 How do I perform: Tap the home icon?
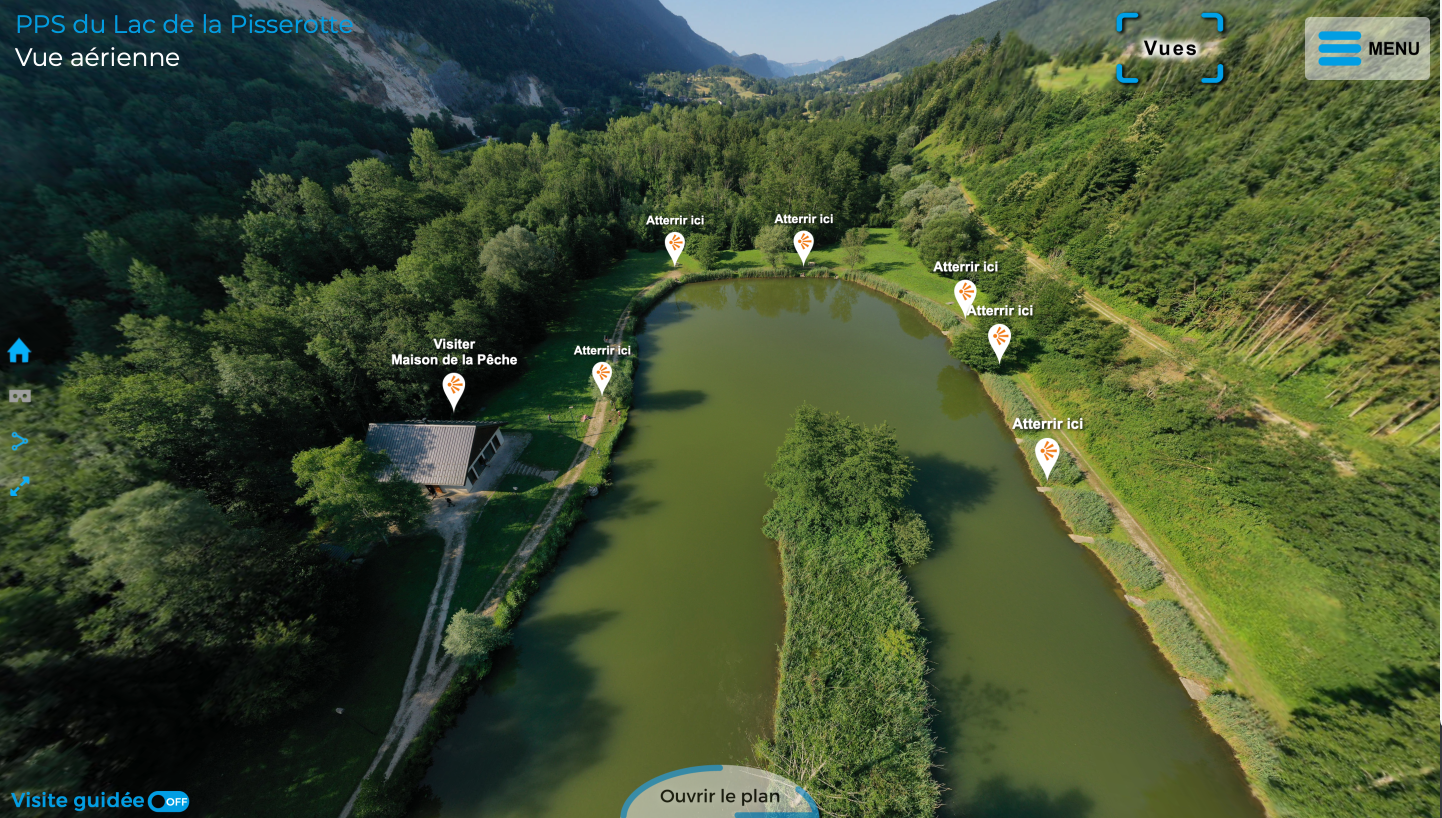click(x=19, y=351)
